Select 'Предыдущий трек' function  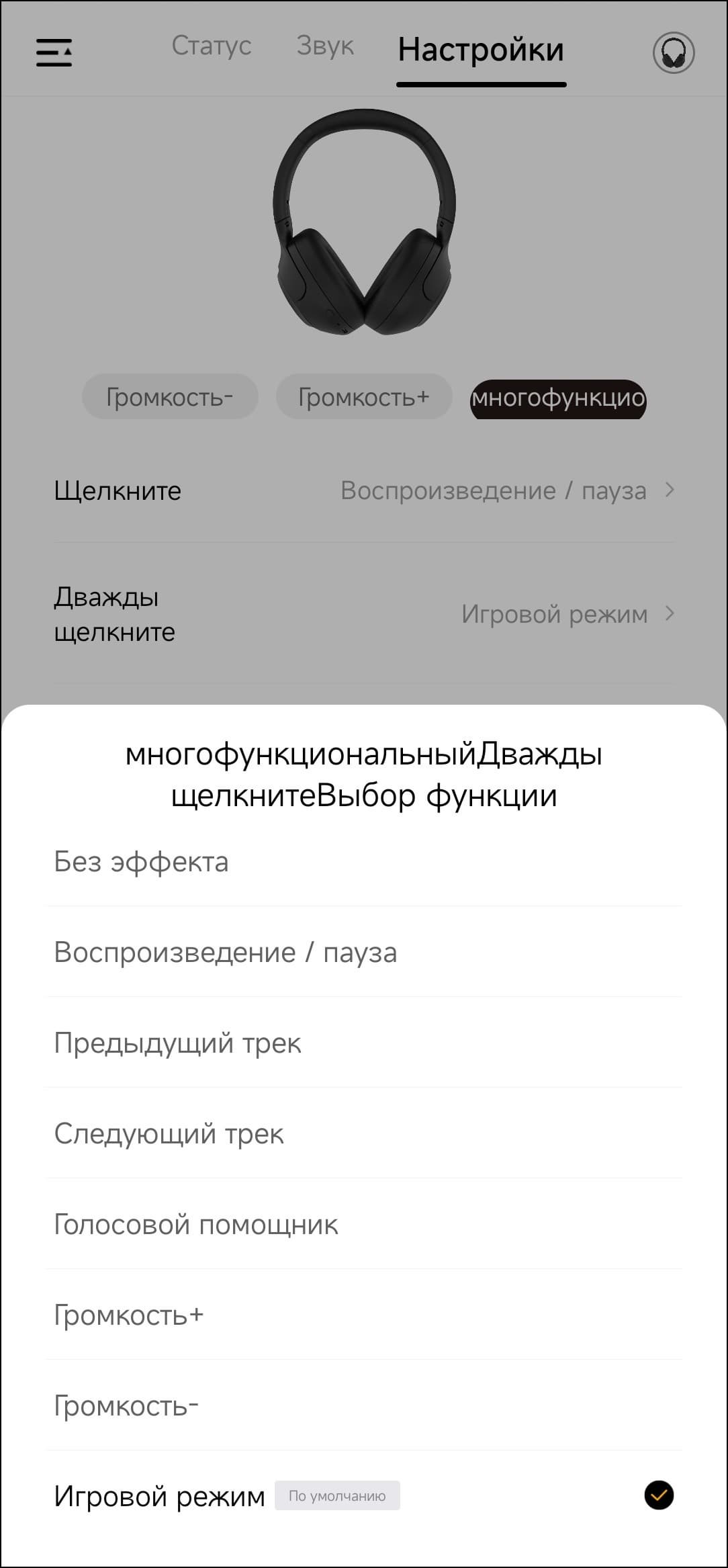click(x=177, y=1043)
